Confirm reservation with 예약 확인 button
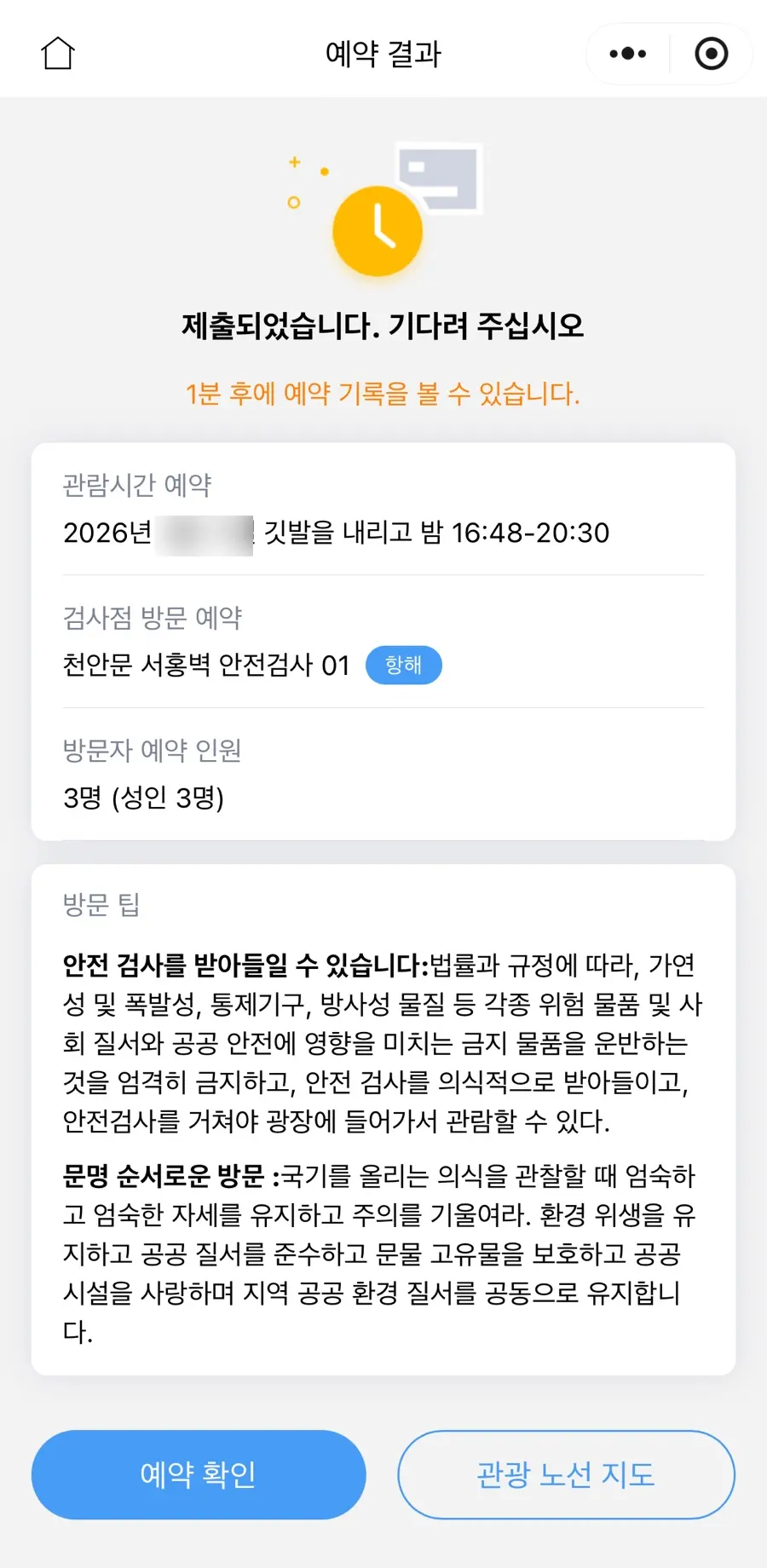Viewport: 767px width, 1568px height. (199, 1474)
